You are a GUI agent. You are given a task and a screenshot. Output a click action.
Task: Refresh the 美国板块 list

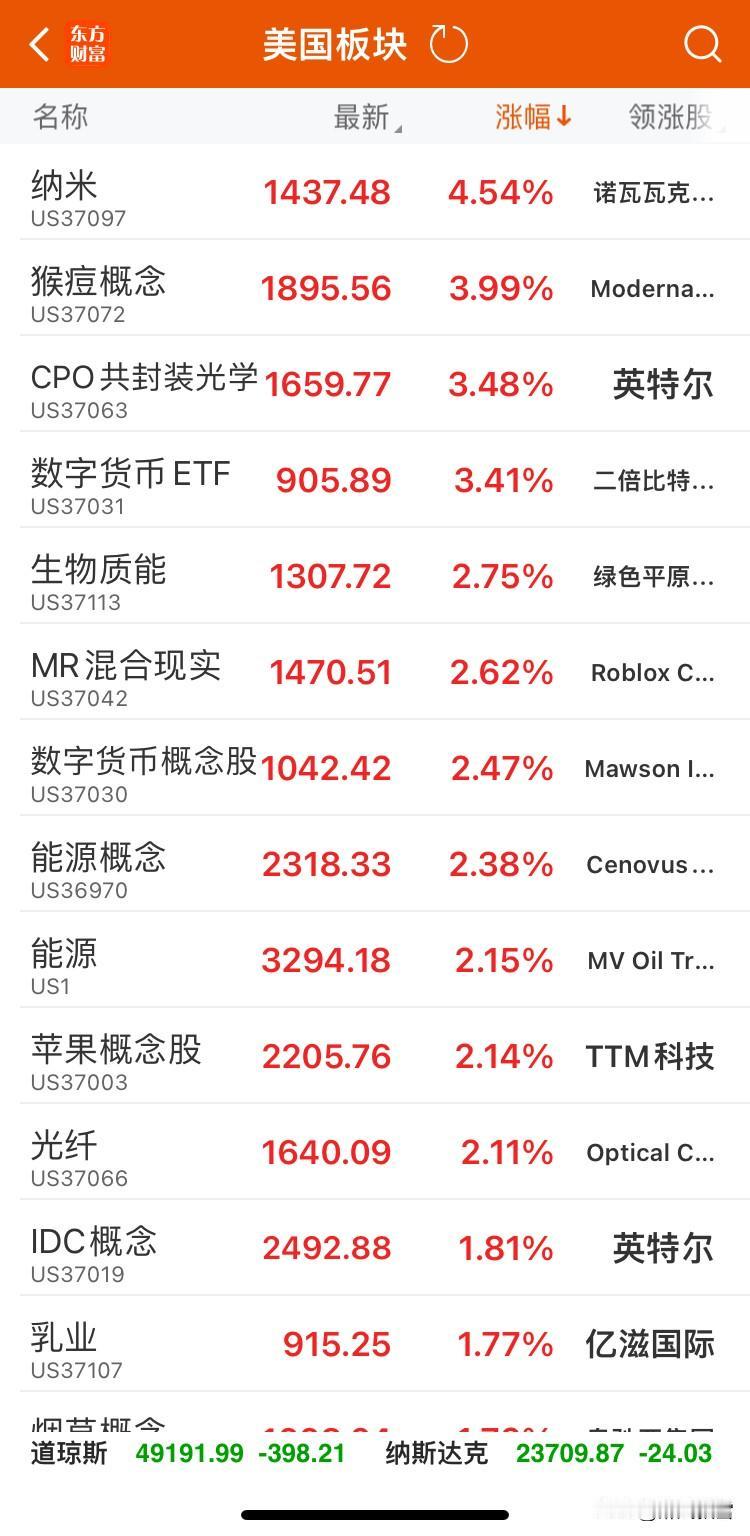[448, 45]
